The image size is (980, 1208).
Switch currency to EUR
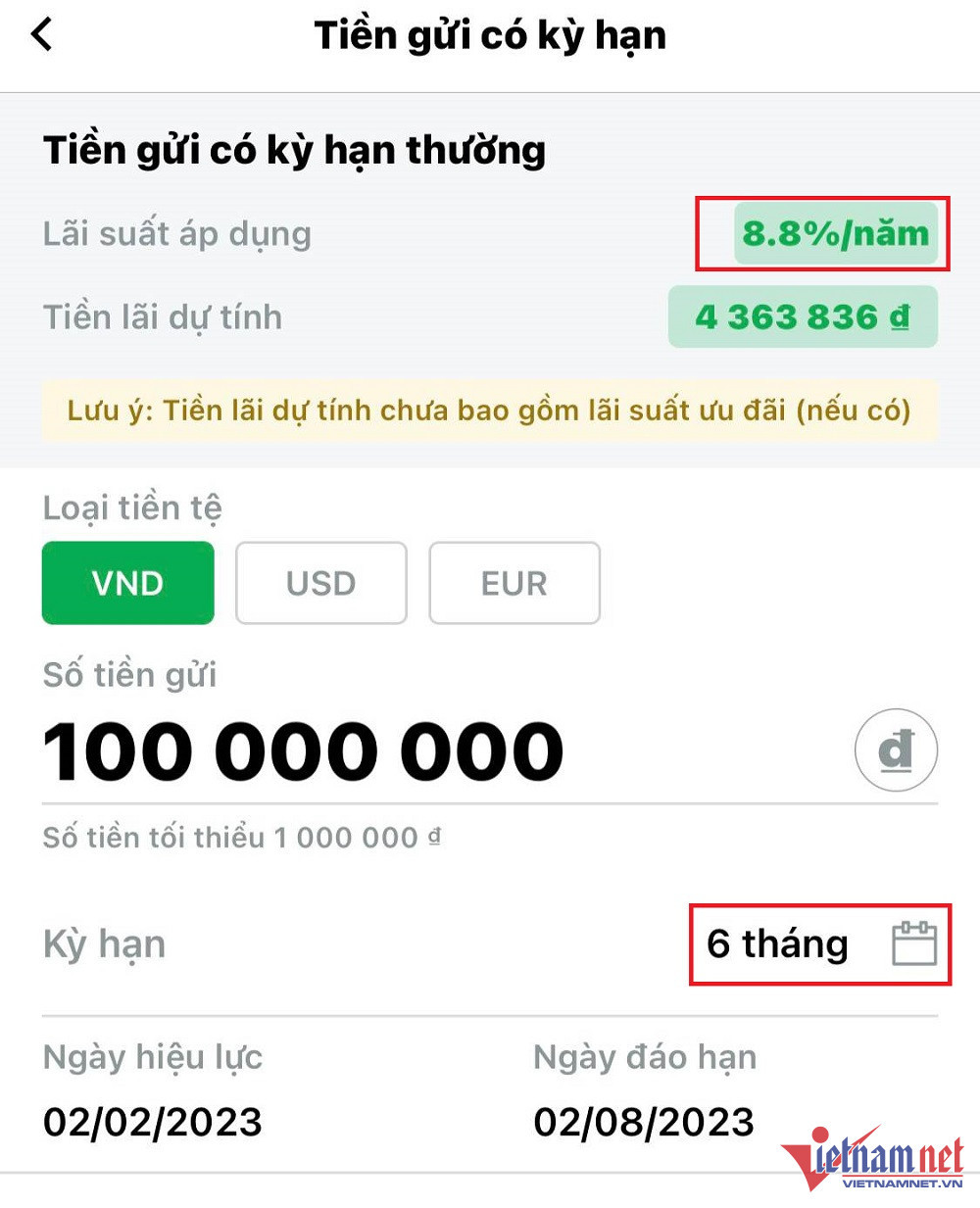pos(514,583)
